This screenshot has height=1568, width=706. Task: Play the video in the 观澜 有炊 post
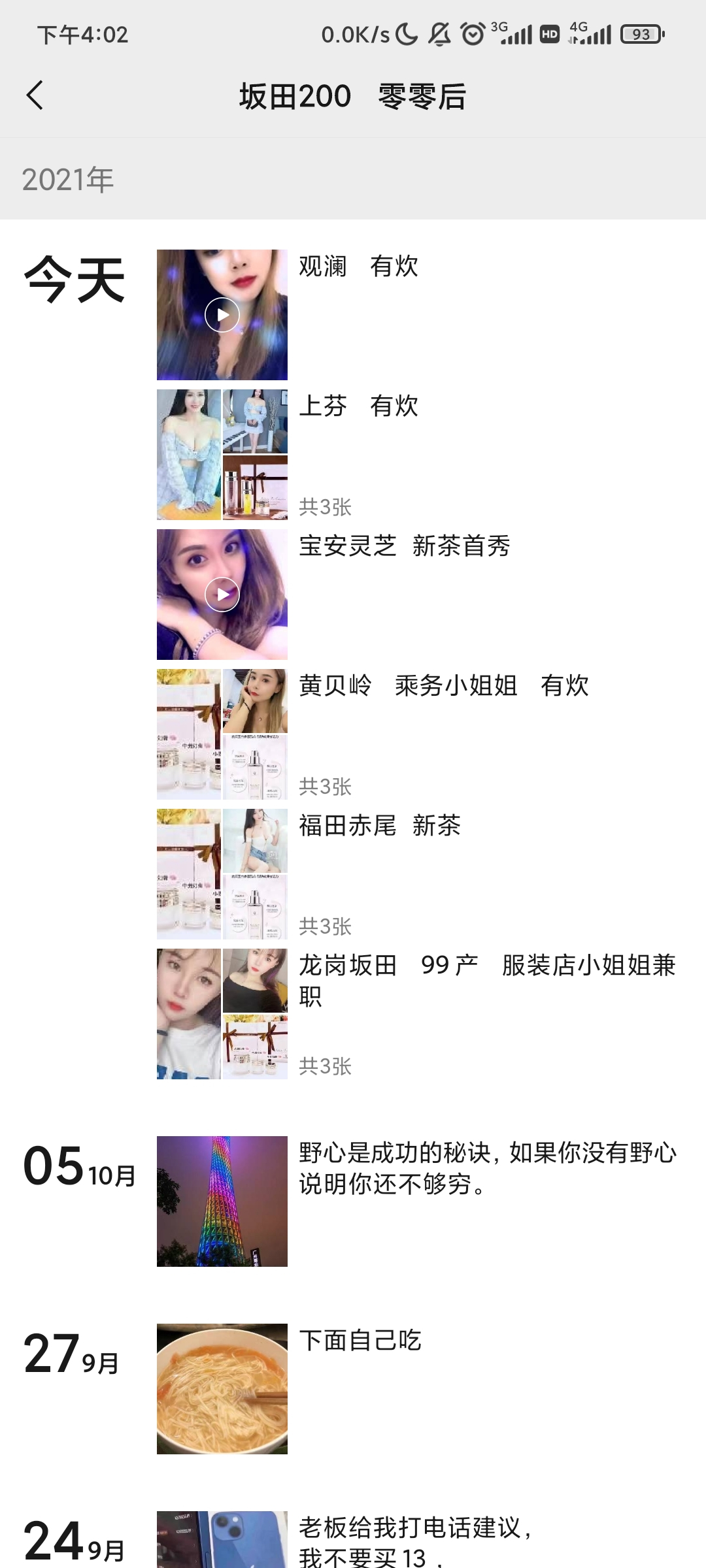[222, 315]
